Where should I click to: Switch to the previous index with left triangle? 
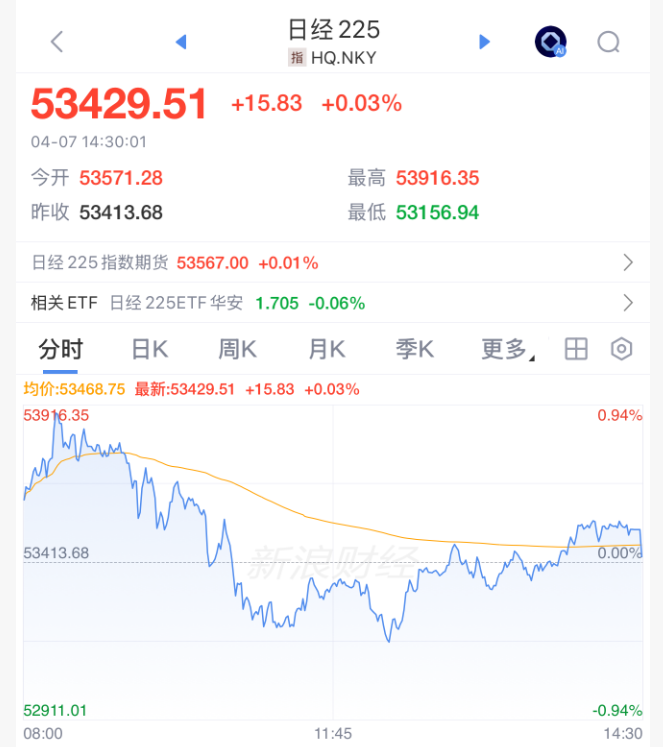(181, 41)
